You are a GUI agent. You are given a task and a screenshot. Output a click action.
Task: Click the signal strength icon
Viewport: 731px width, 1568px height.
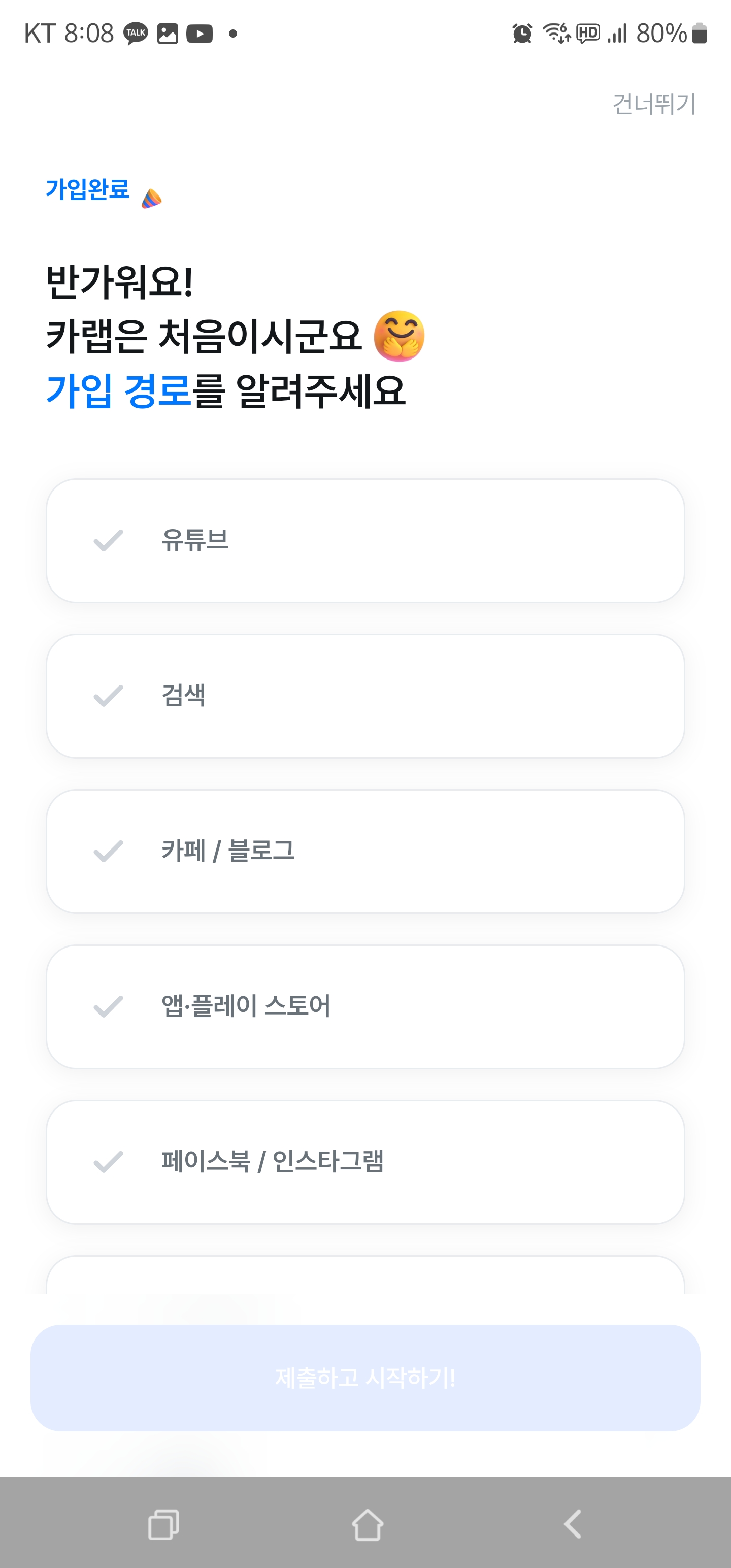(619, 35)
